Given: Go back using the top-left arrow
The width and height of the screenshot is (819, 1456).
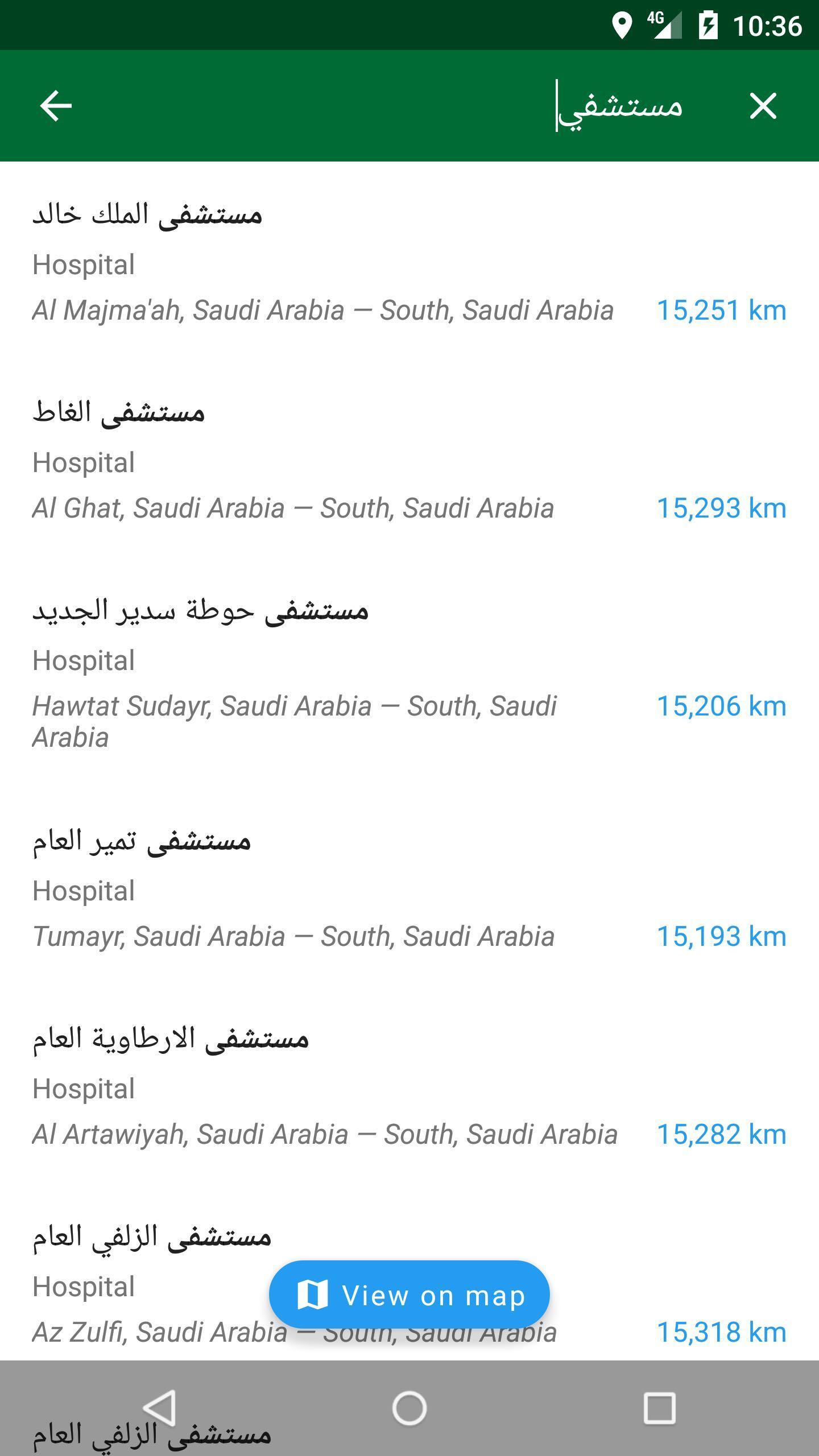Looking at the screenshot, I should 56,106.
